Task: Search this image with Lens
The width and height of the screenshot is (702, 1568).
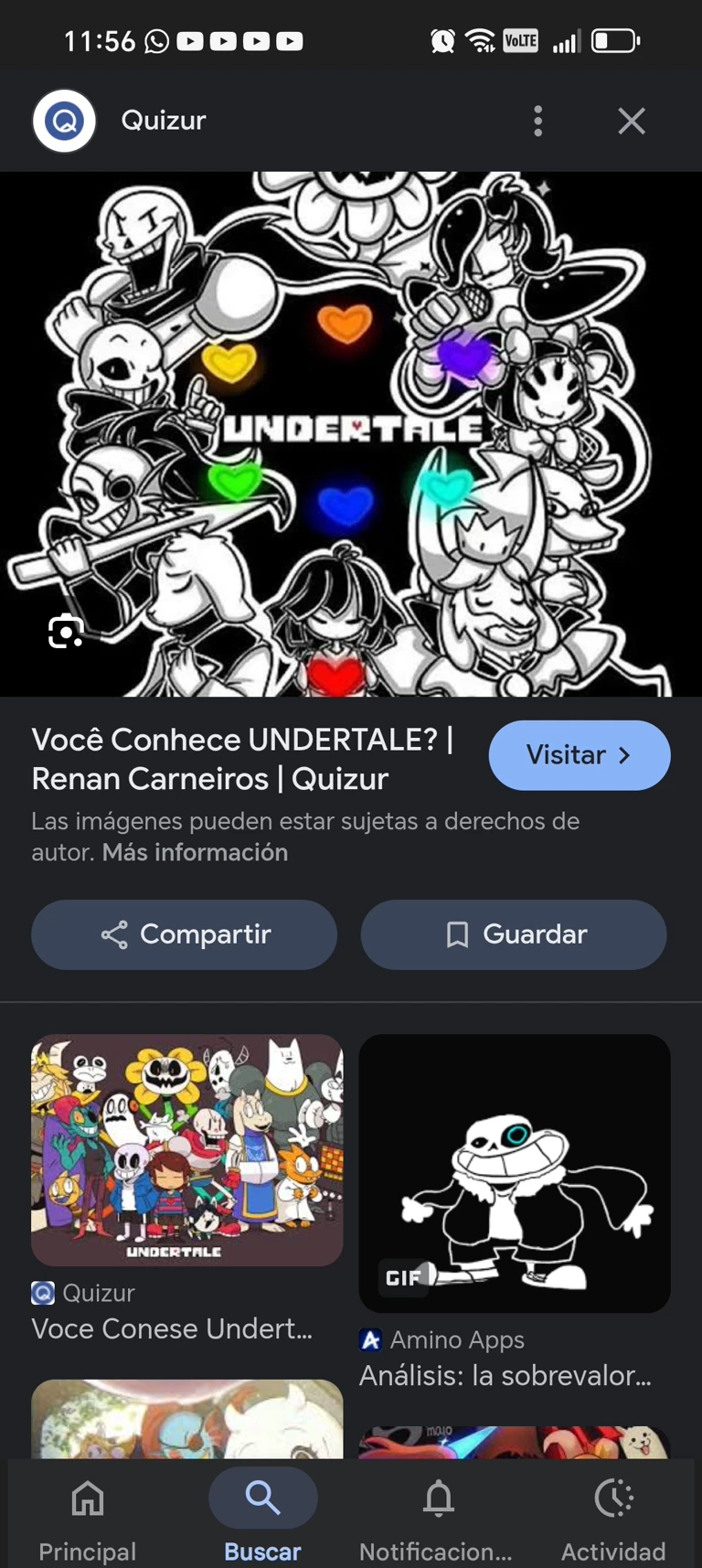Action: (x=66, y=631)
